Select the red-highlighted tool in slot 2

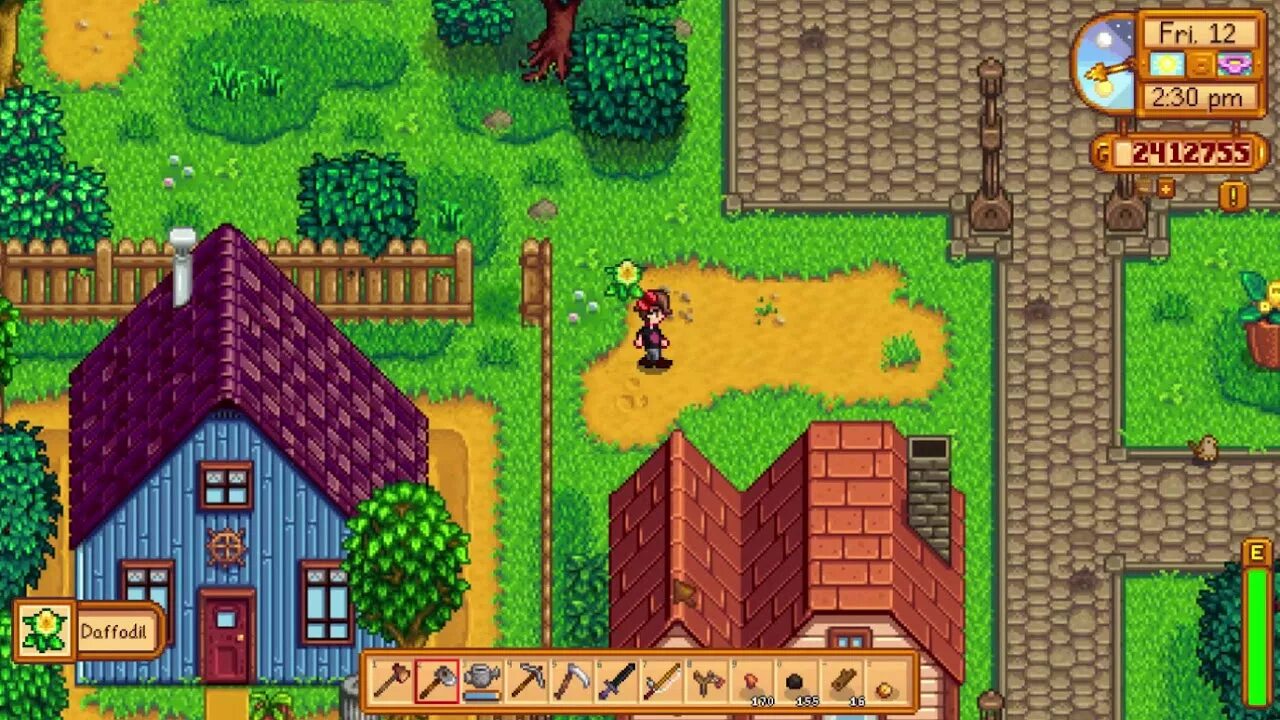(437, 682)
